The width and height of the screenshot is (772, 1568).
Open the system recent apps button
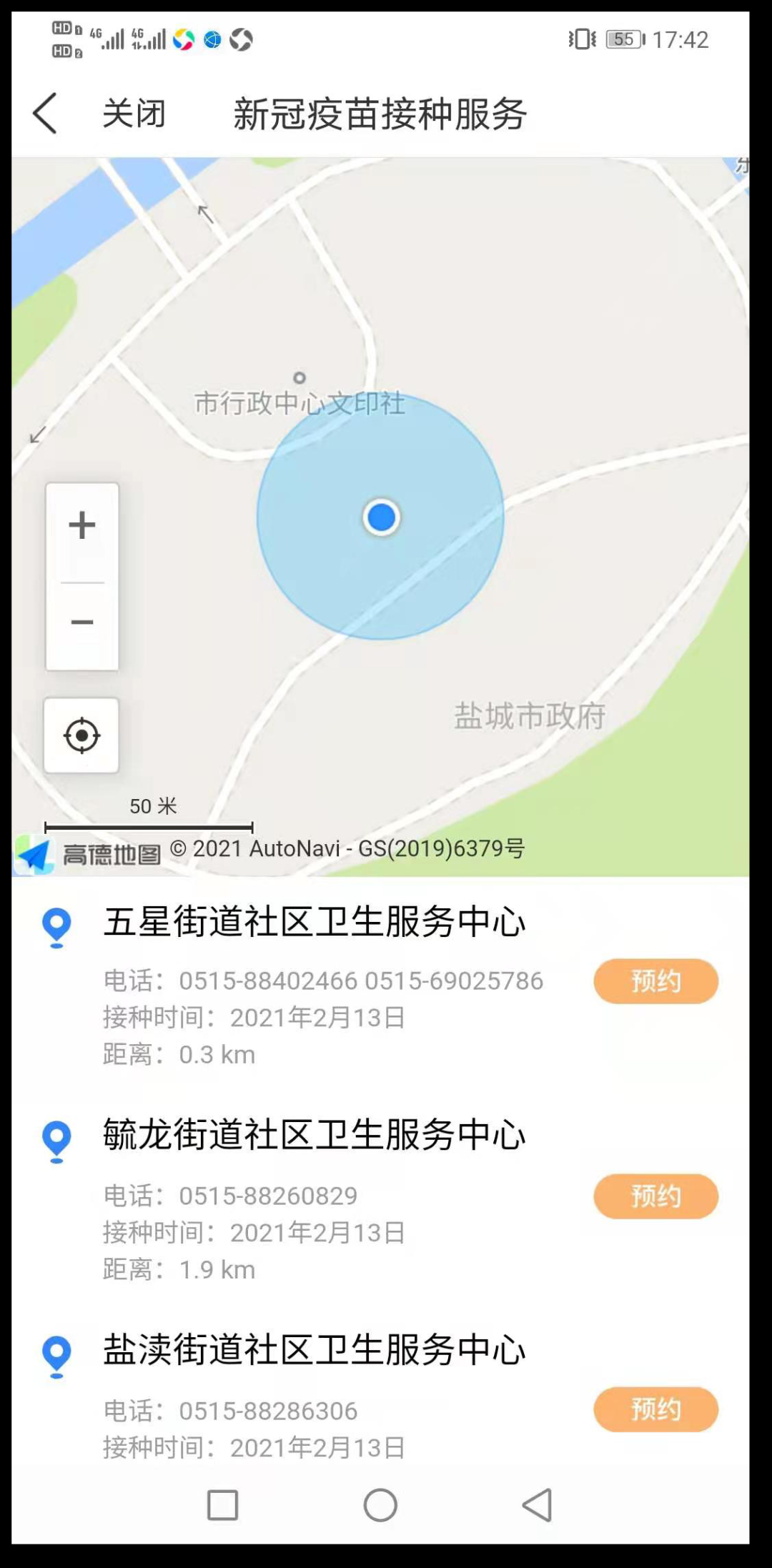222,1505
